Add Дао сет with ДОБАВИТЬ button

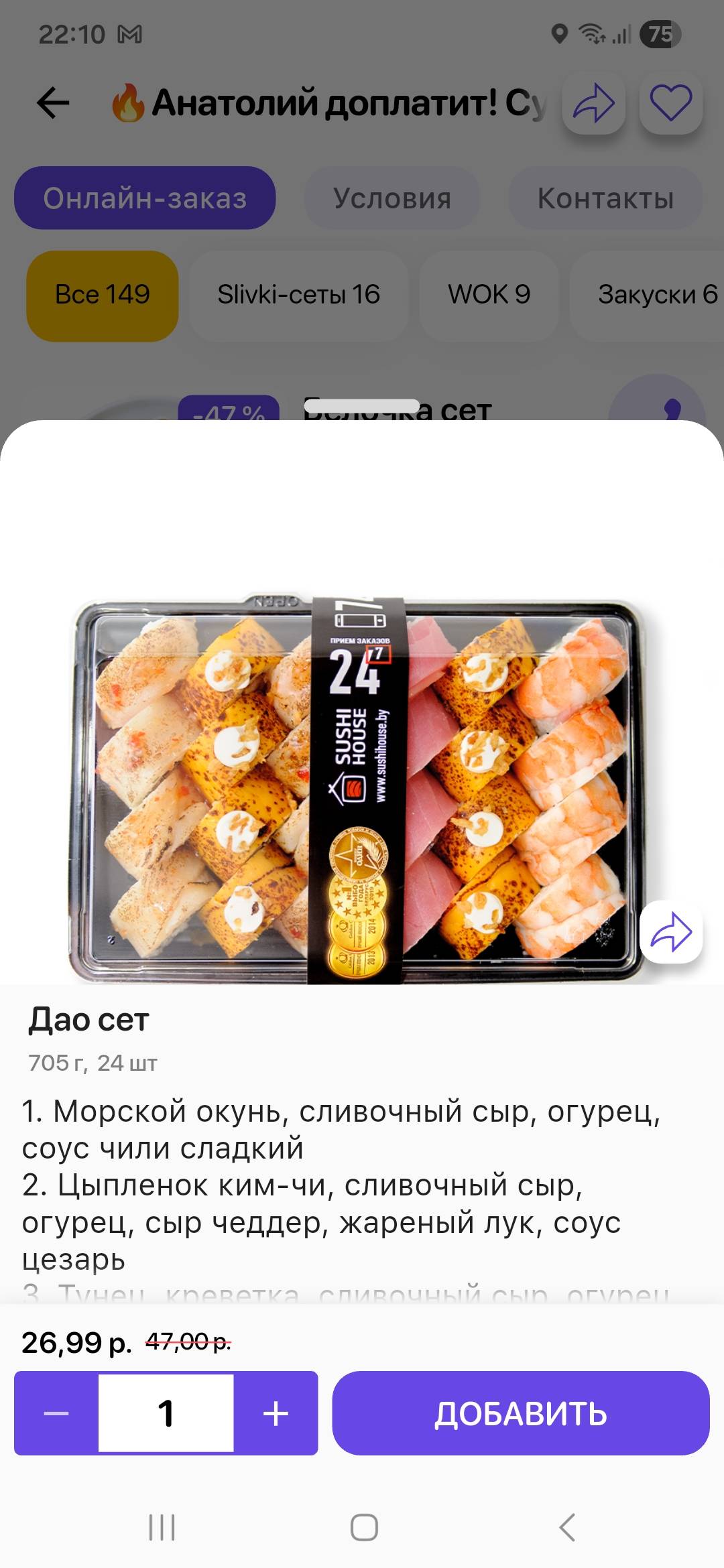click(x=521, y=1413)
